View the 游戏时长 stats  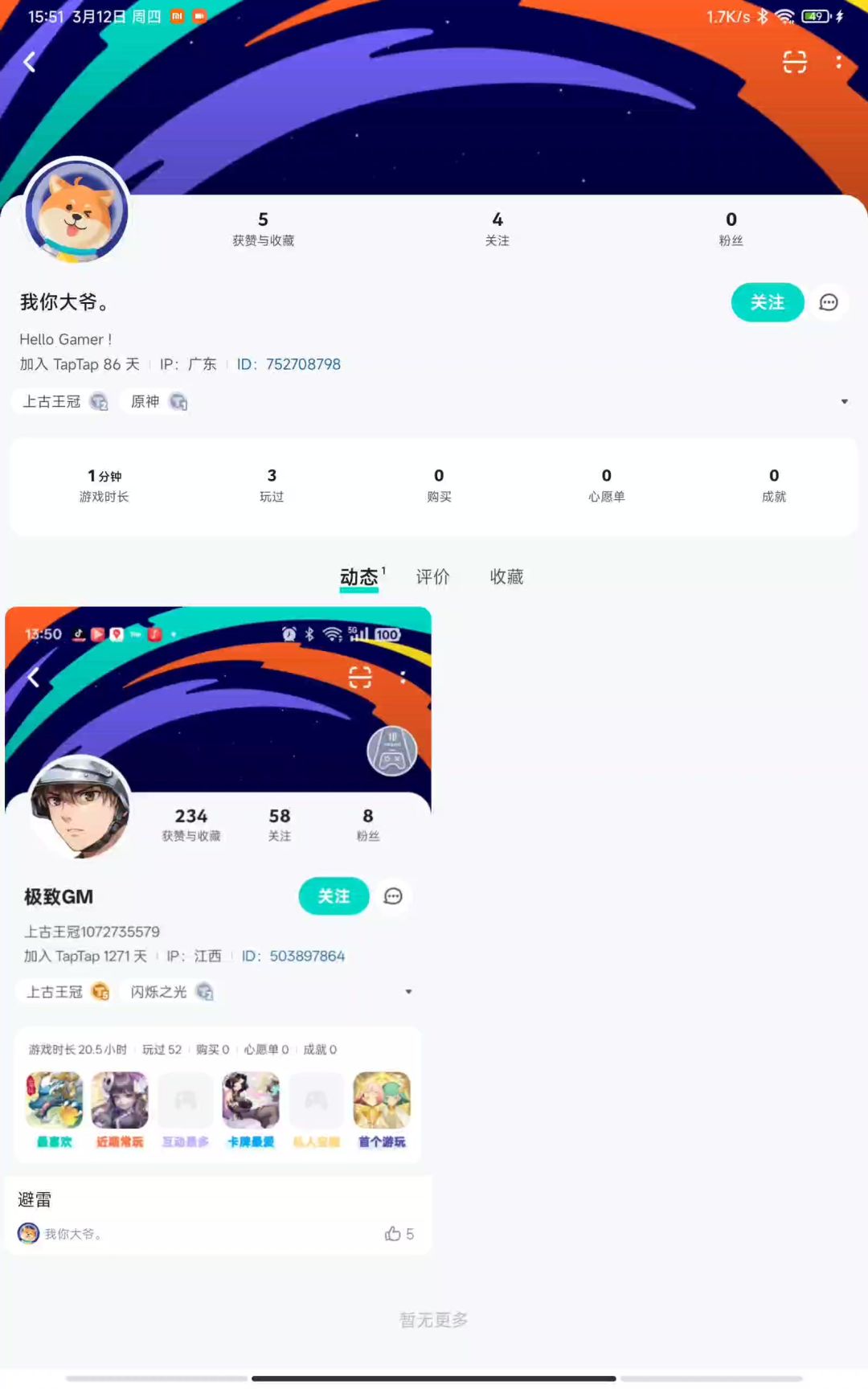(104, 485)
